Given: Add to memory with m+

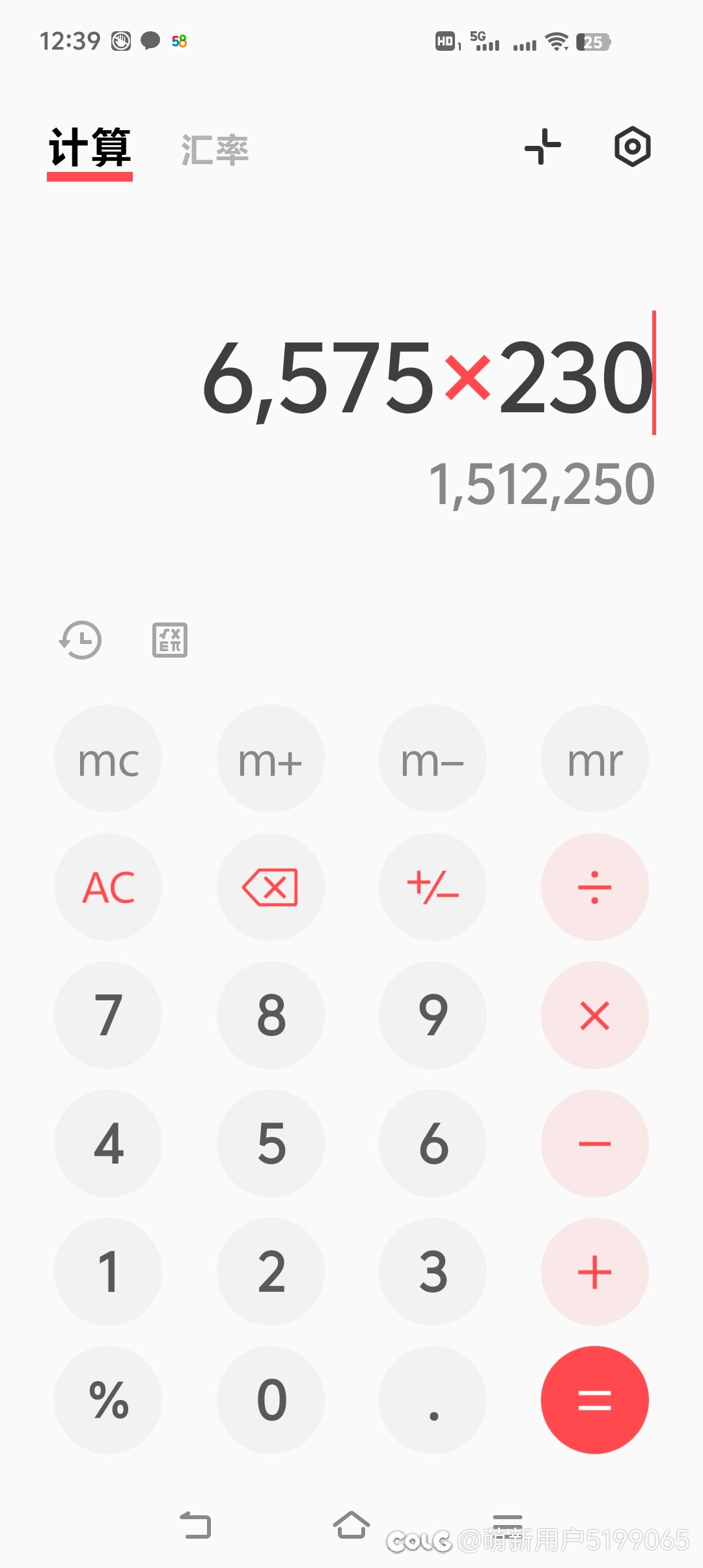Looking at the screenshot, I should tap(270, 759).
